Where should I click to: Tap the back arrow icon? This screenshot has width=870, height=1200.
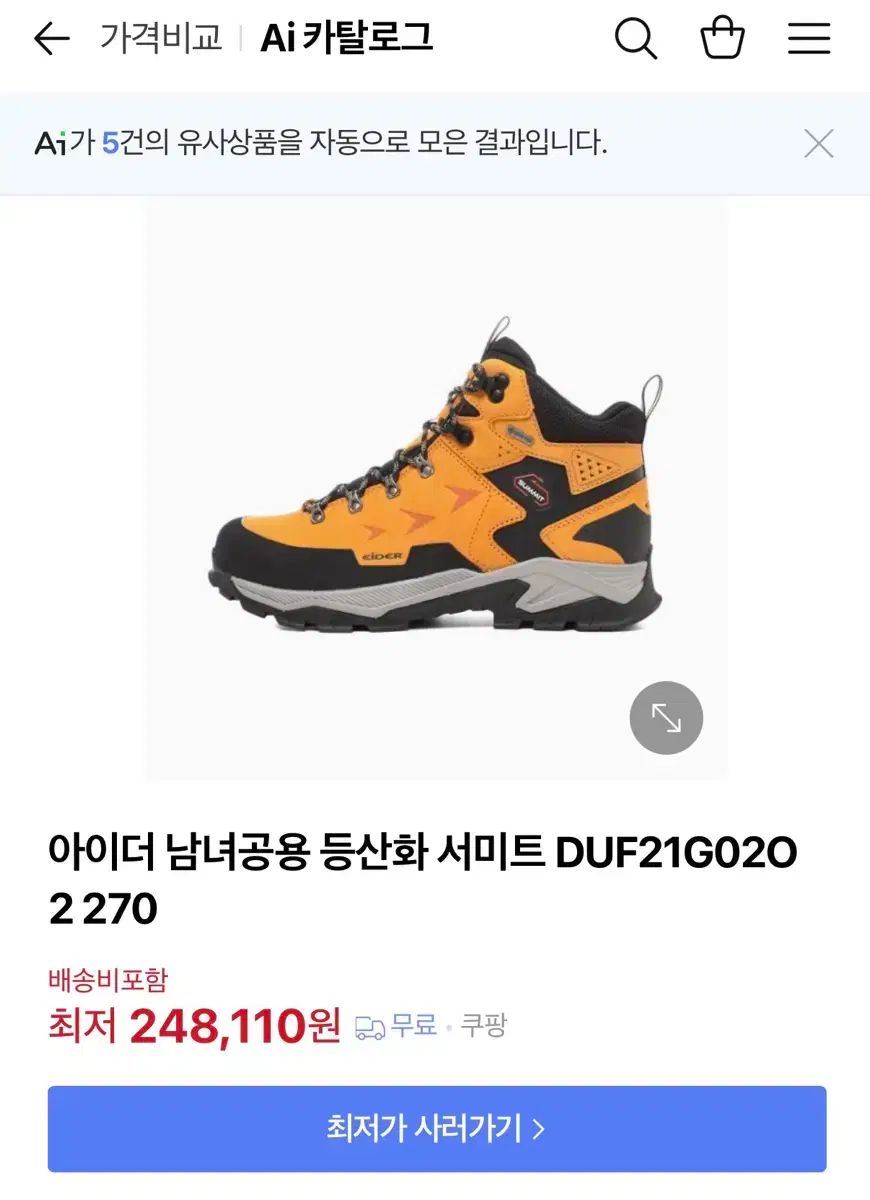(x=50, y=38)
